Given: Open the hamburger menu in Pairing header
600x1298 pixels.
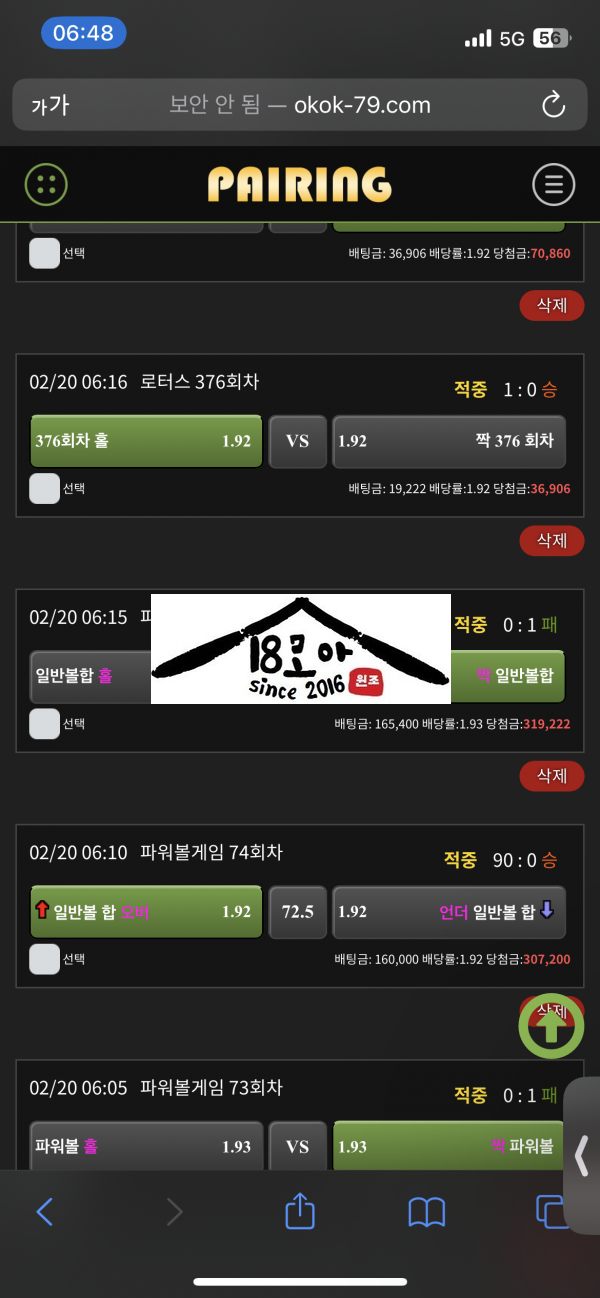Looking at the screenshot, I should 553,185.
